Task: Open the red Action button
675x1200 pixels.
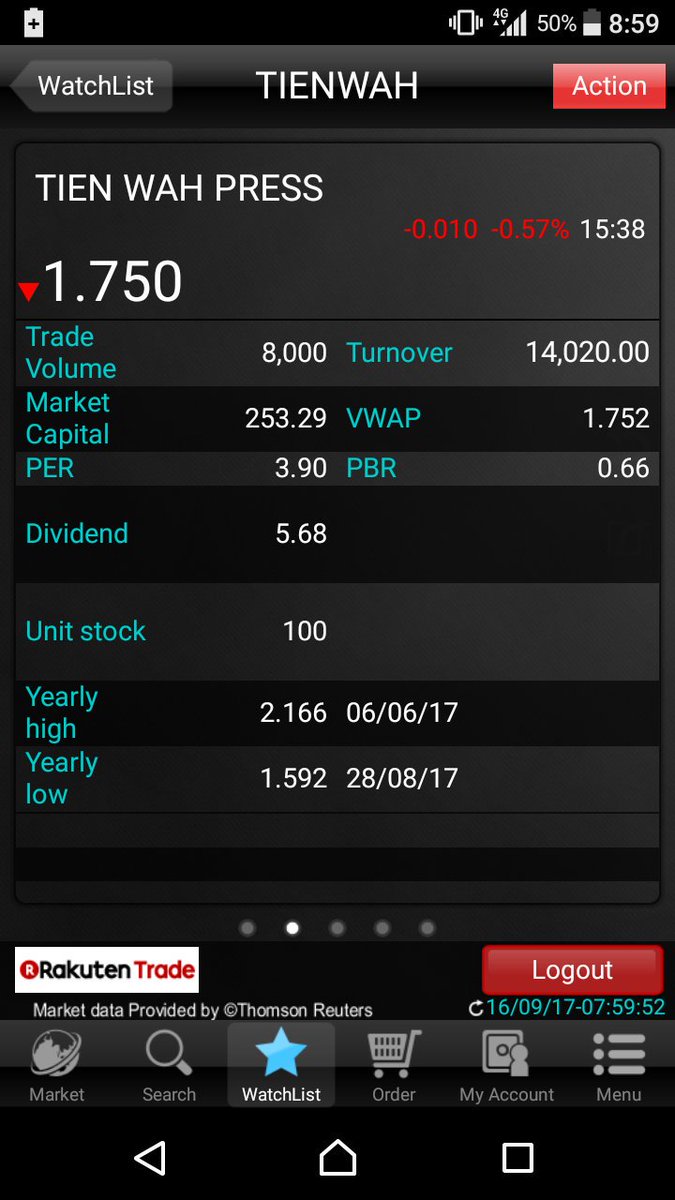Action: pyautogui.click(x=609, y=86)
